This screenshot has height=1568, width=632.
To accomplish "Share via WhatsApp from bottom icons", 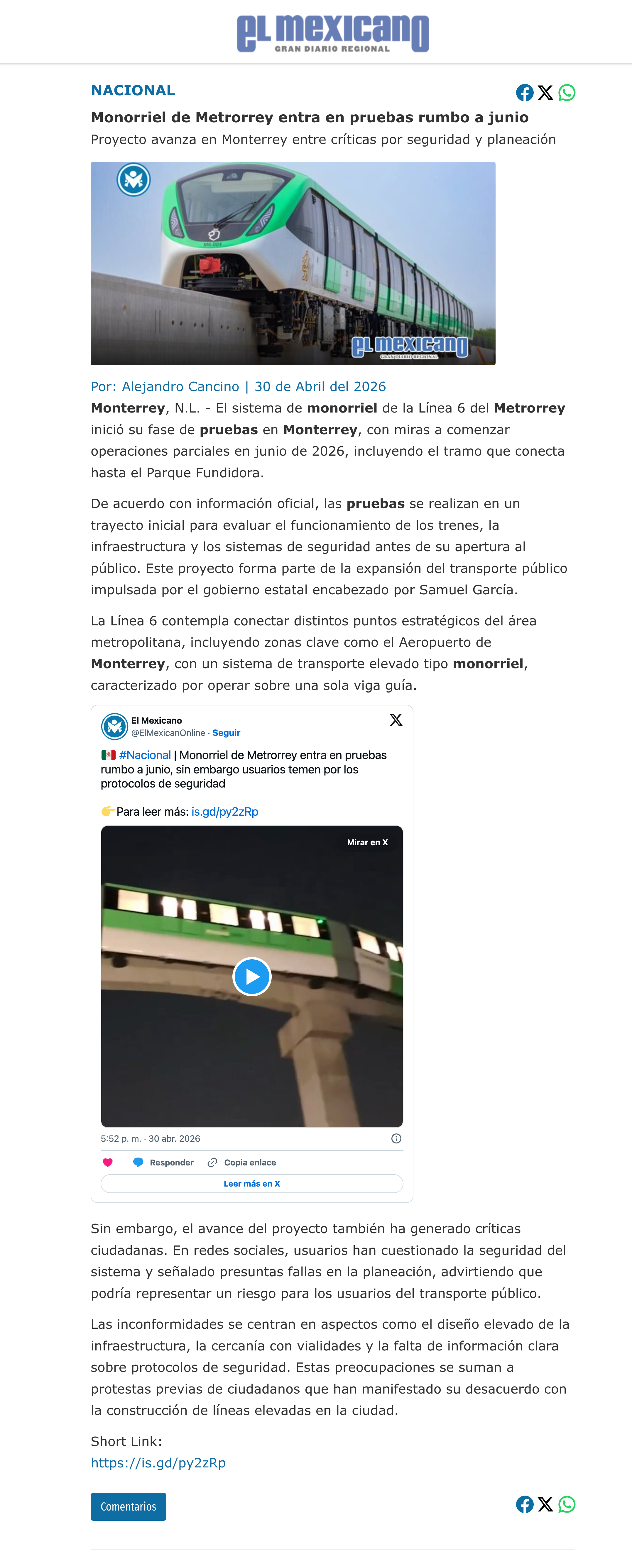I will pos(566,1504).
